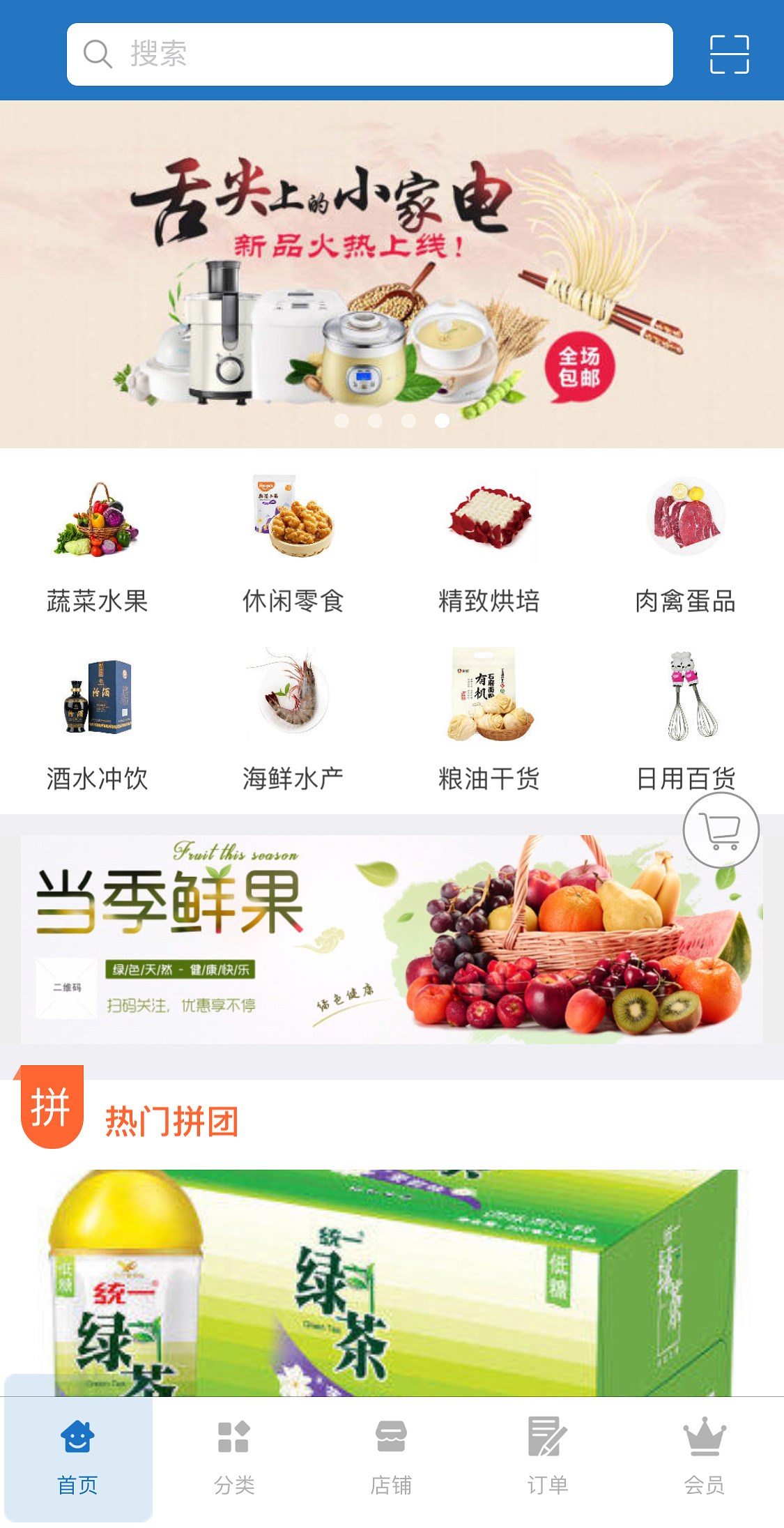View the 统一绿茶 group-buy product
The image size is (784, 1528).
(392, 1283)
